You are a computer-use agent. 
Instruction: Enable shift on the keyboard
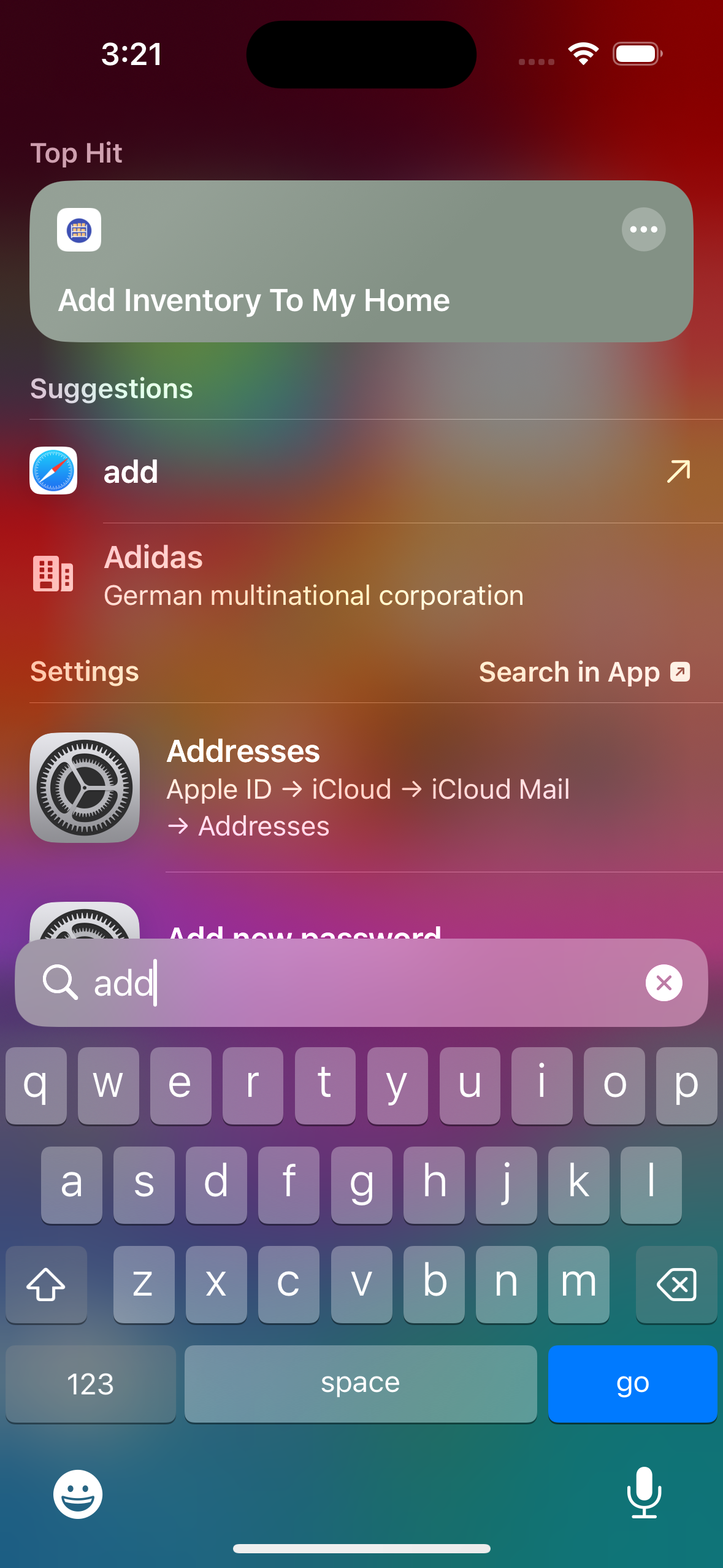46,1284
